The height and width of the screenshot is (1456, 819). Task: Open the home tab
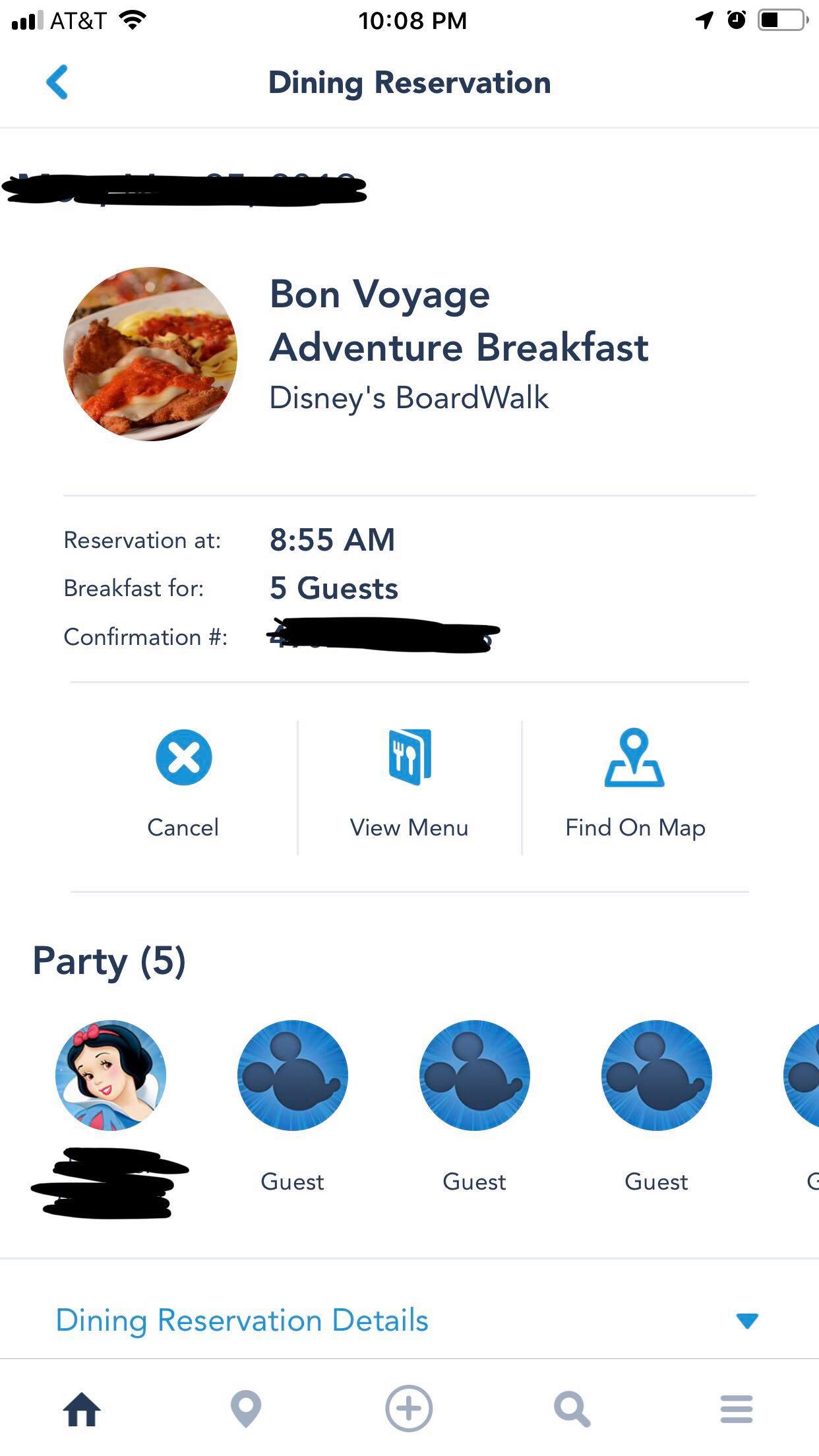click(x=82, y=1409)
